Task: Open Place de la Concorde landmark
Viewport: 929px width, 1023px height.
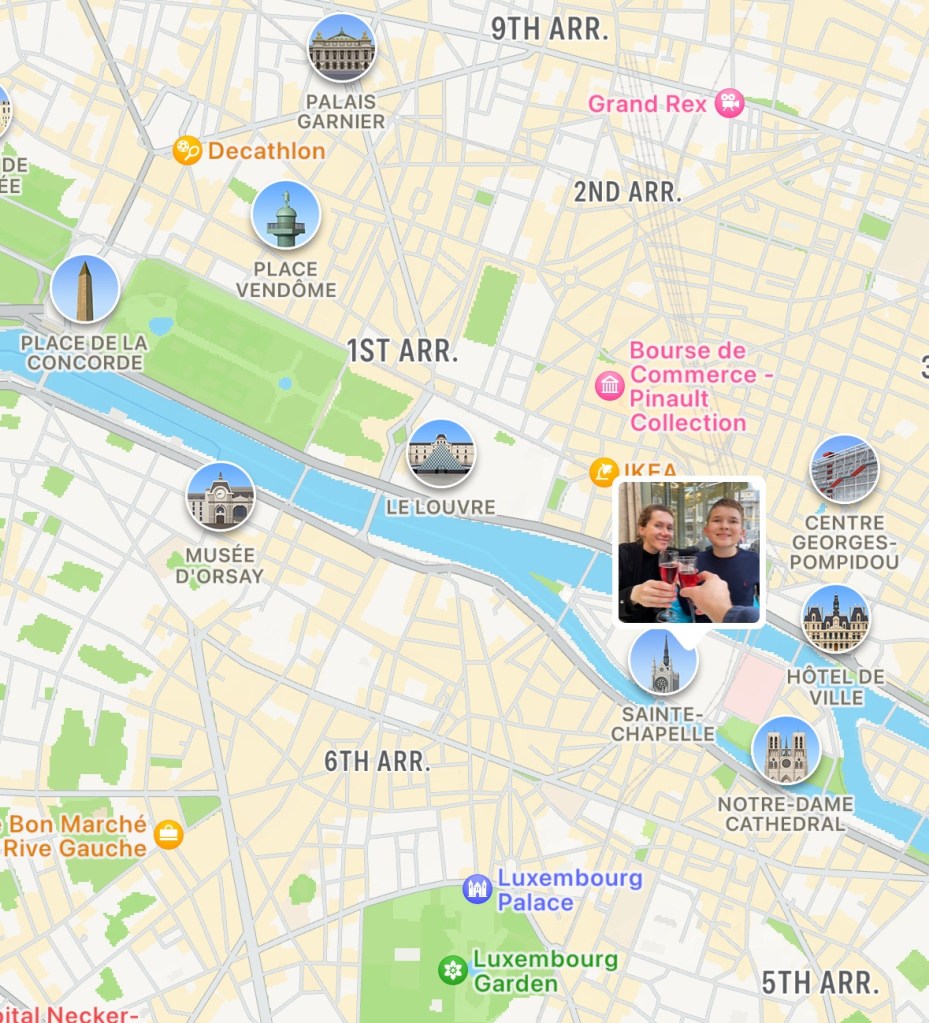Action: coord(85,289)
